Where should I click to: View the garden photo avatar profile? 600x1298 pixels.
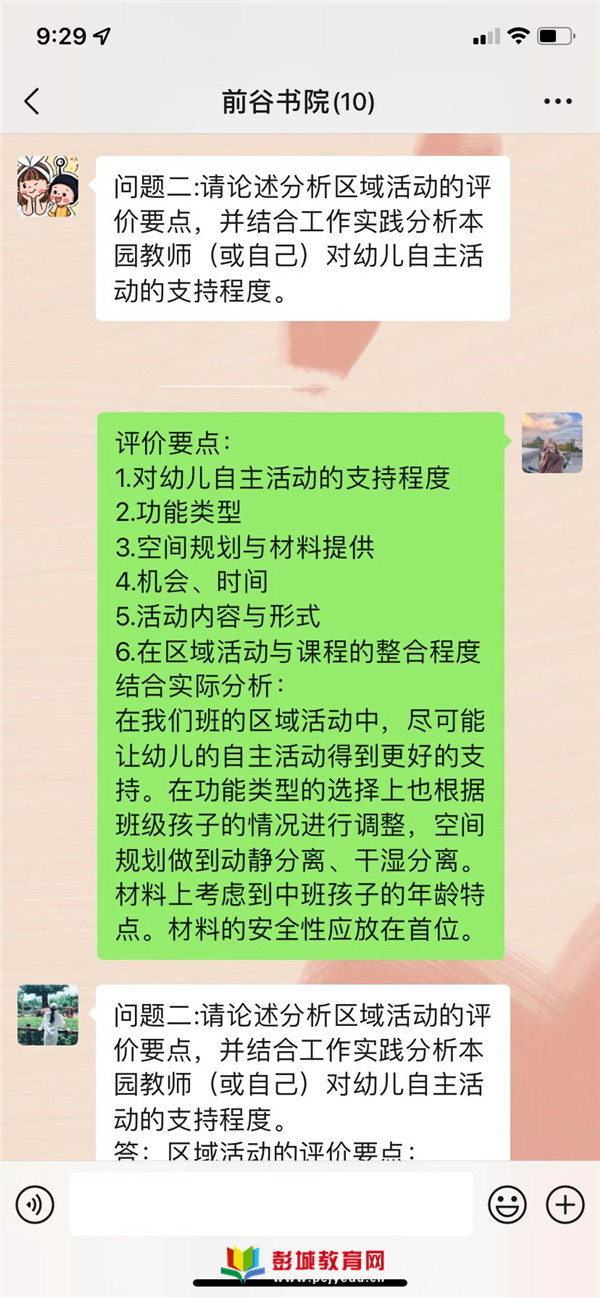pyautogui.click(x=48, y=1015)
